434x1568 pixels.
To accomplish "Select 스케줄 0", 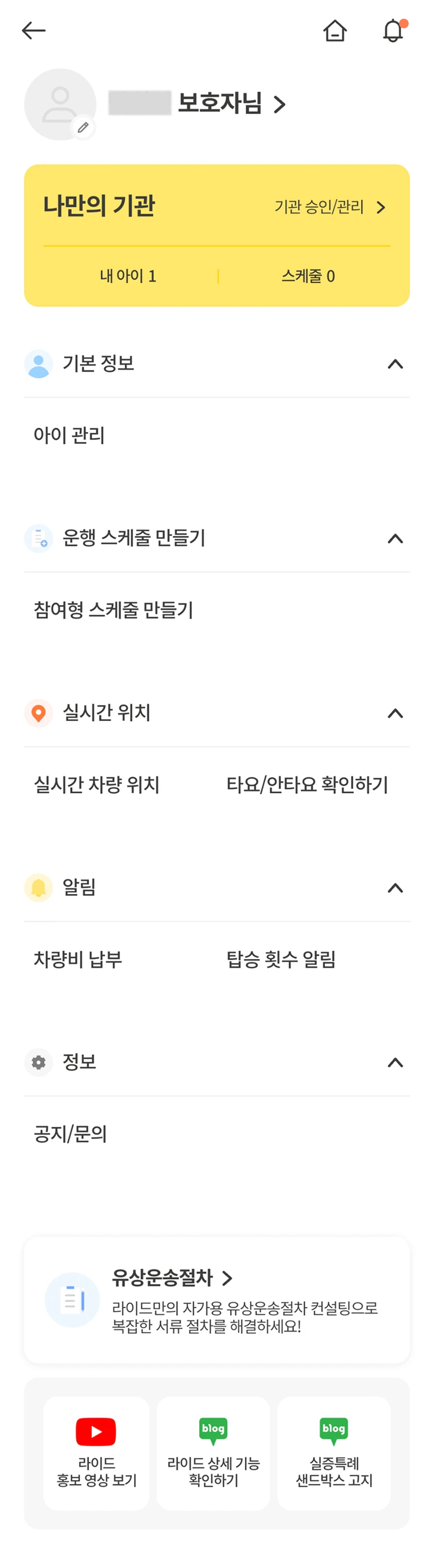I will [308, 276].
